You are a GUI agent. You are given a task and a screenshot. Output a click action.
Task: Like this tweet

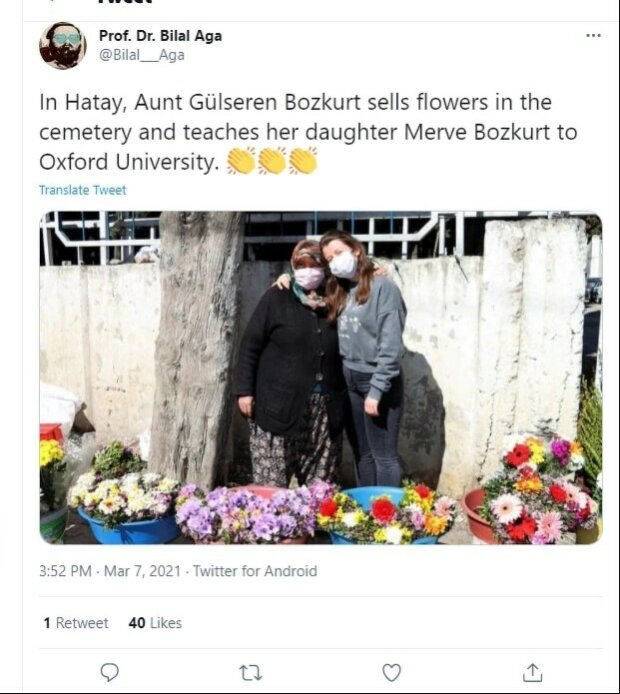[x=392, y=671]
